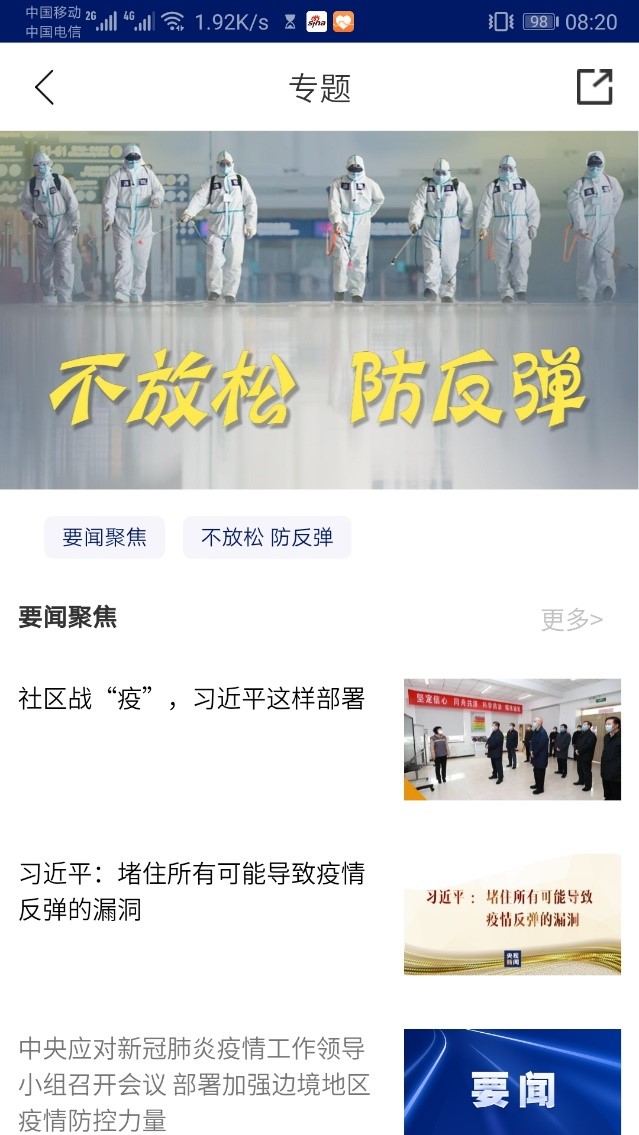The image size is (639, 1135).
Task: Jump to the 不放松 防反弹 section chip
Action: [266, 537]
